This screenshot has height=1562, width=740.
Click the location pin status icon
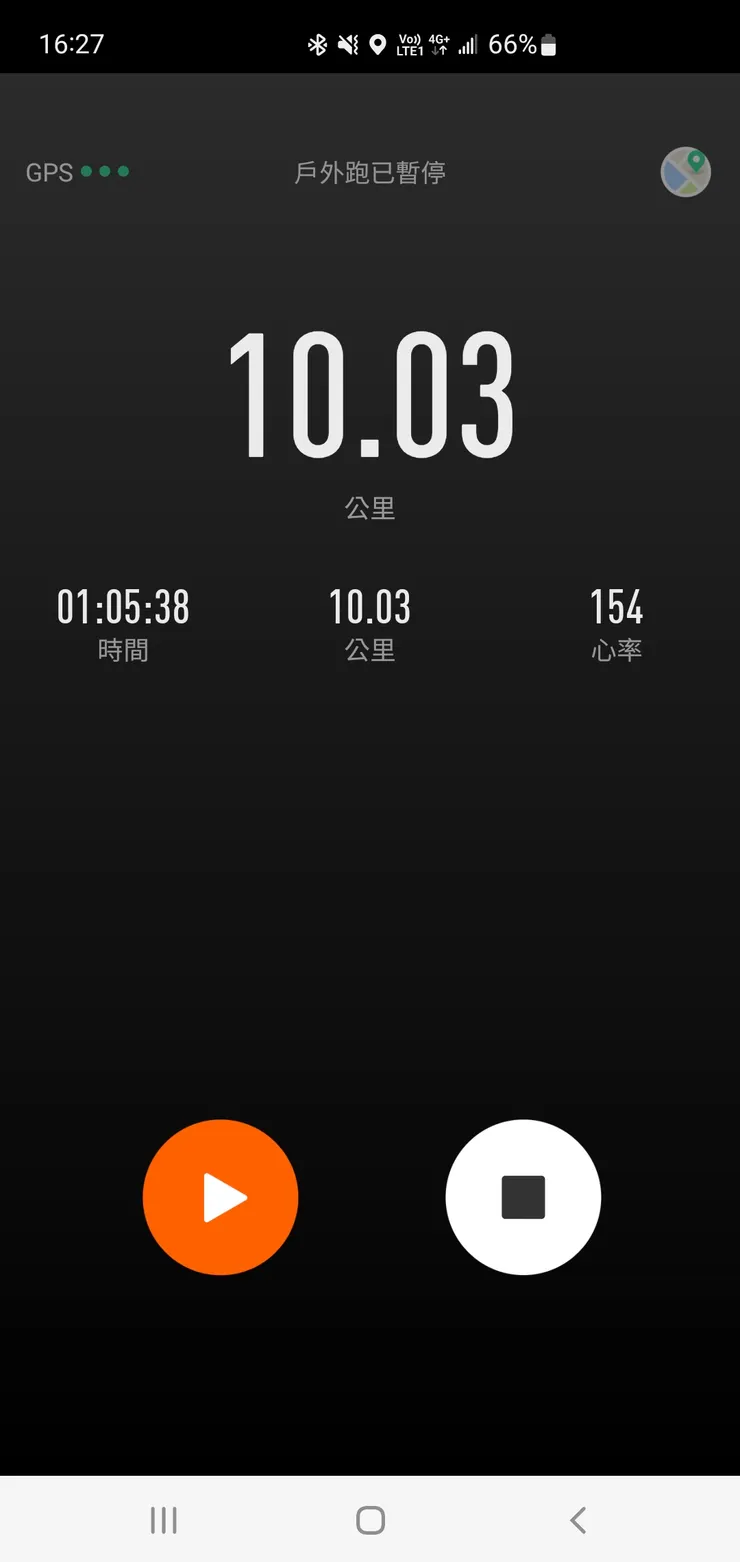[x=378, y=44]
